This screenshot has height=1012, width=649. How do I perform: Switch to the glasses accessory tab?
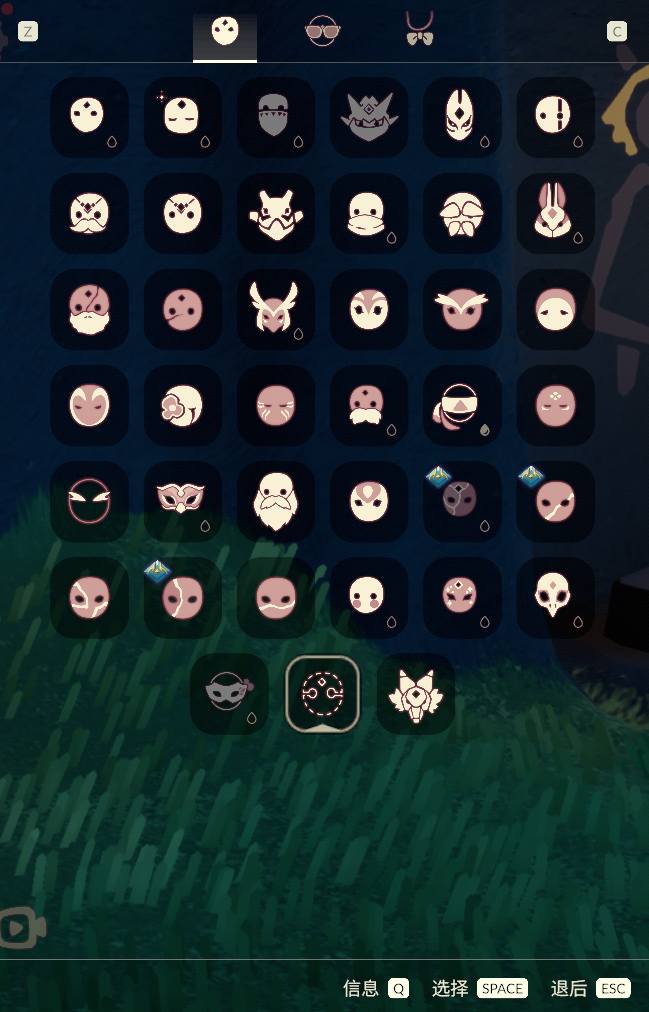322,32
